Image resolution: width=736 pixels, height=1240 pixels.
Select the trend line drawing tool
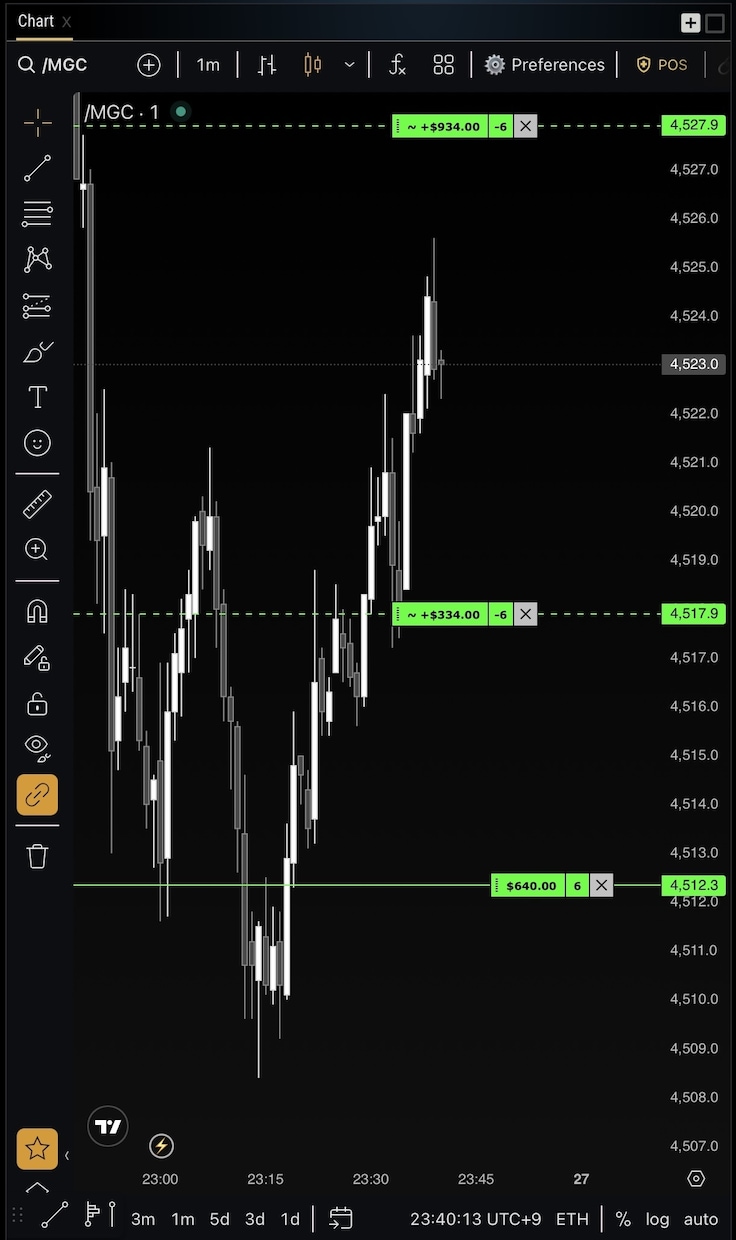[37, 169]
